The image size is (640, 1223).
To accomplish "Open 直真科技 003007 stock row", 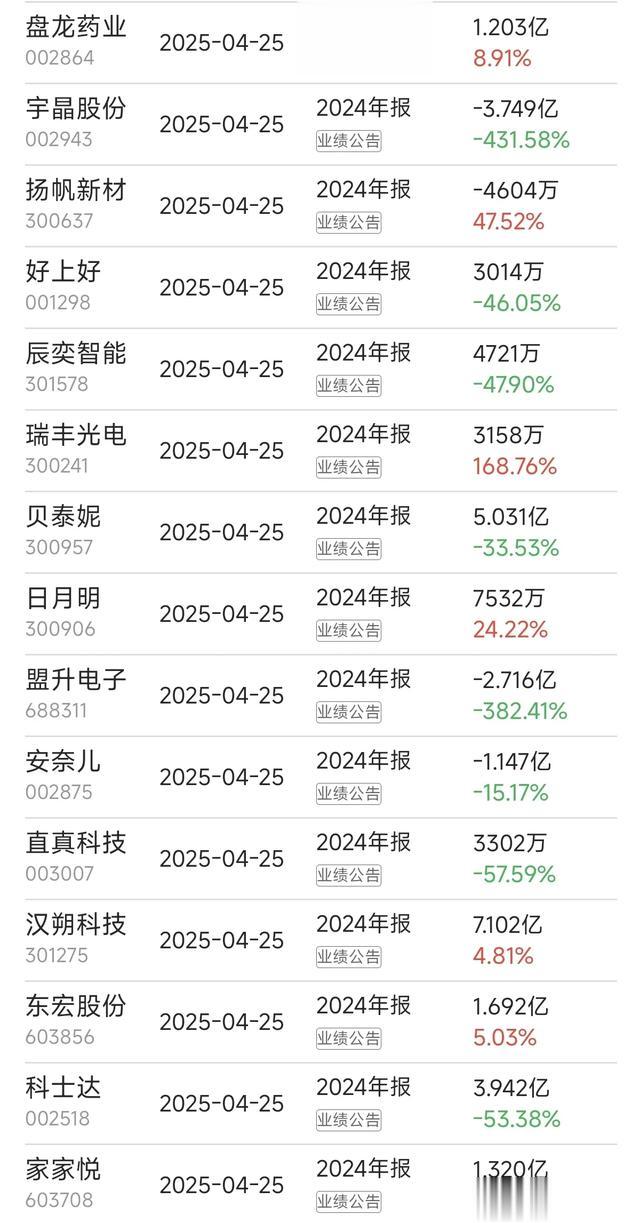I will (x=320, y=860).
